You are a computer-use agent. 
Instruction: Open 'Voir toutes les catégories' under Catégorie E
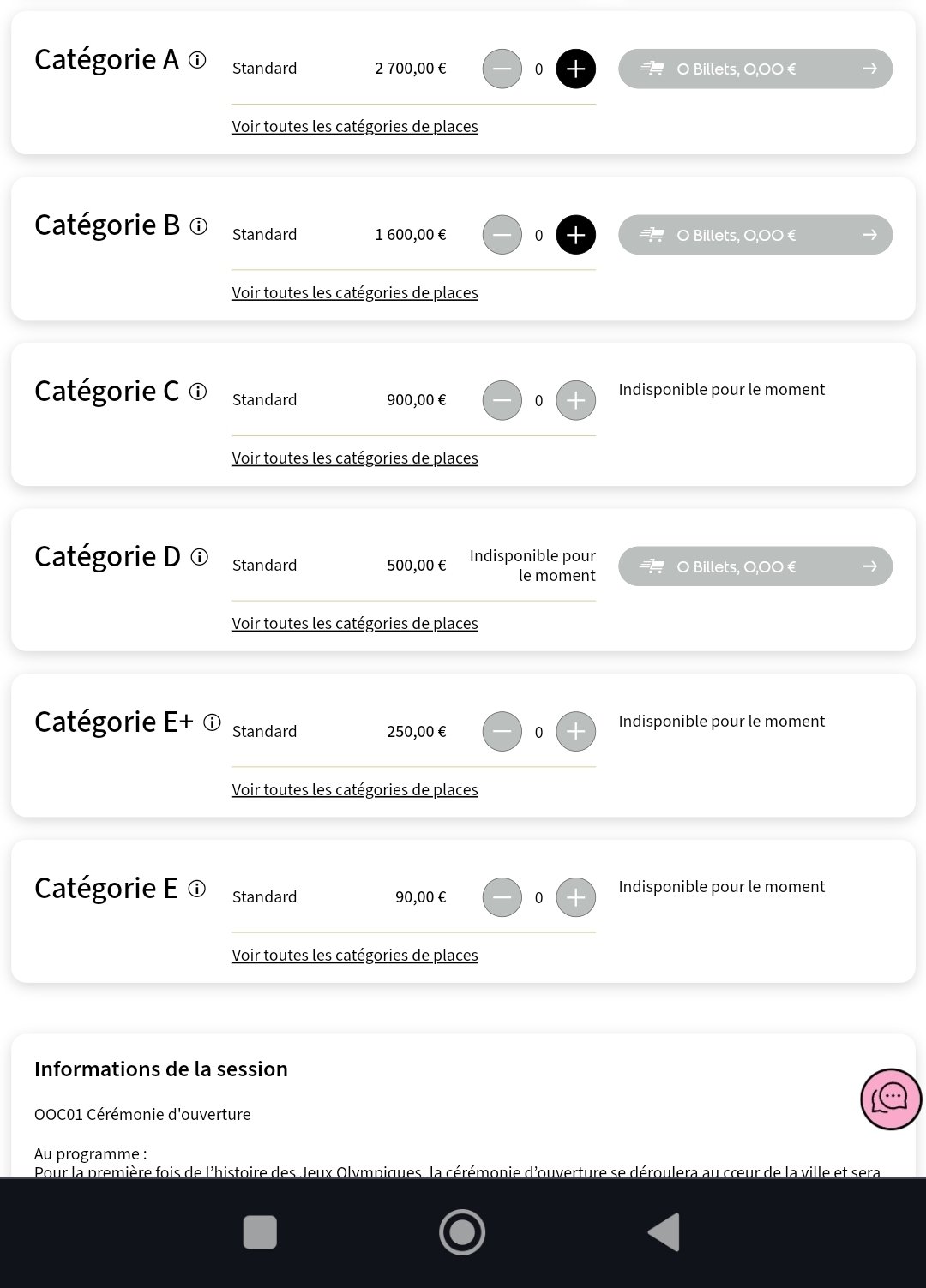click(355, 956)
